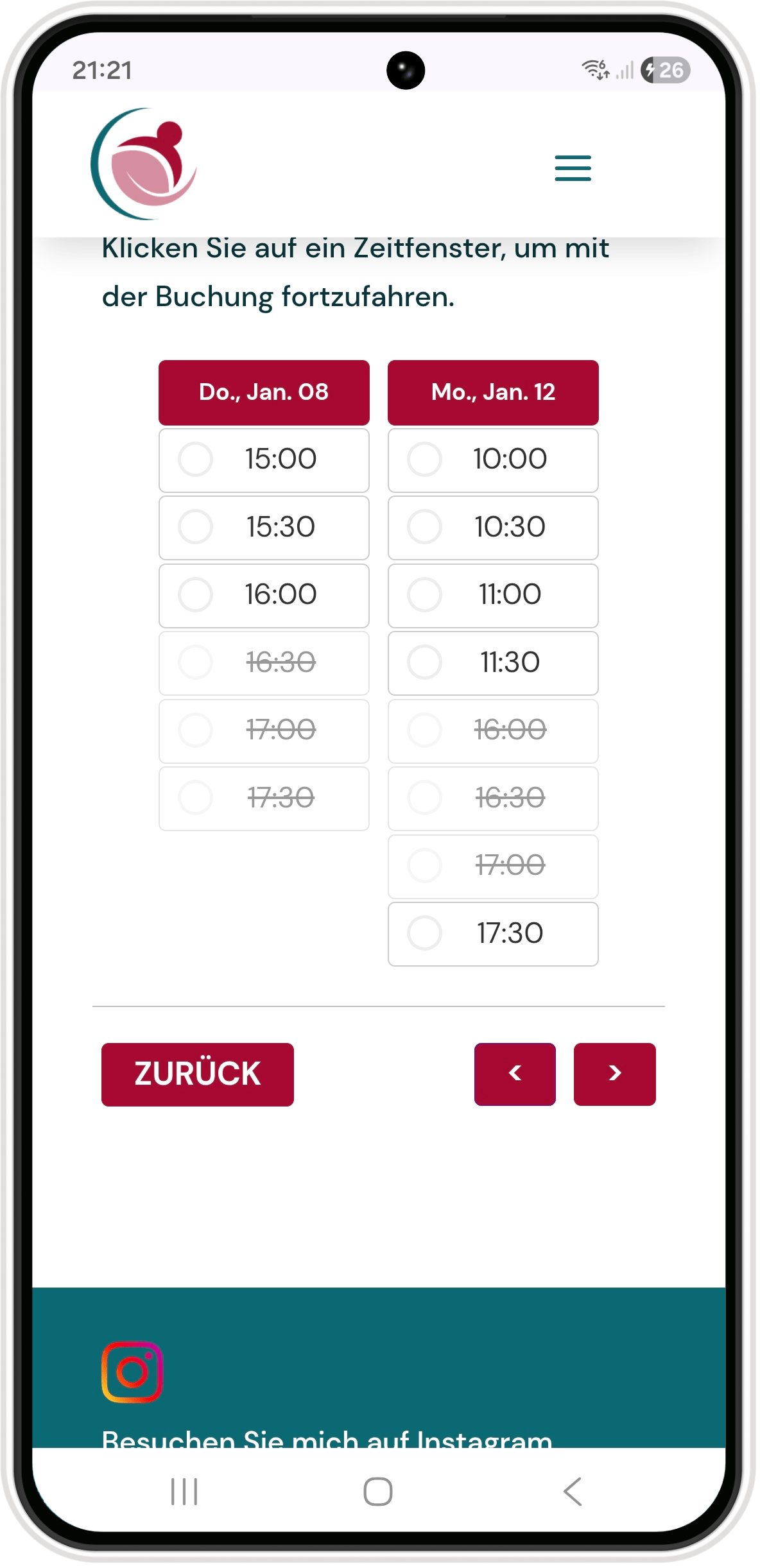Viewport: 760px width, 1568px height.
Task: Open the Instagram icon link
Action: pos(132,1372)
